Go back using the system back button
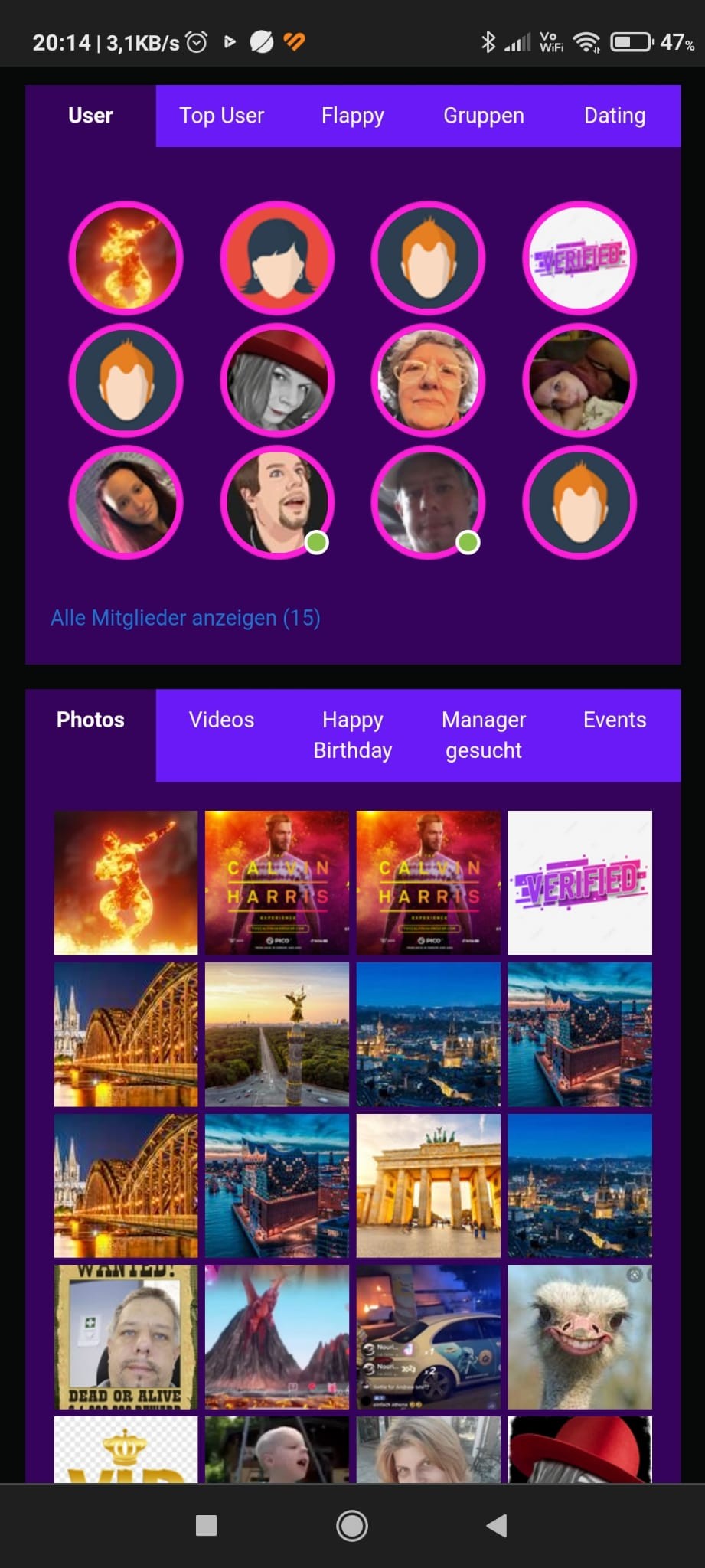Viewport: 705px width, 1568px height. (497, 1525)
